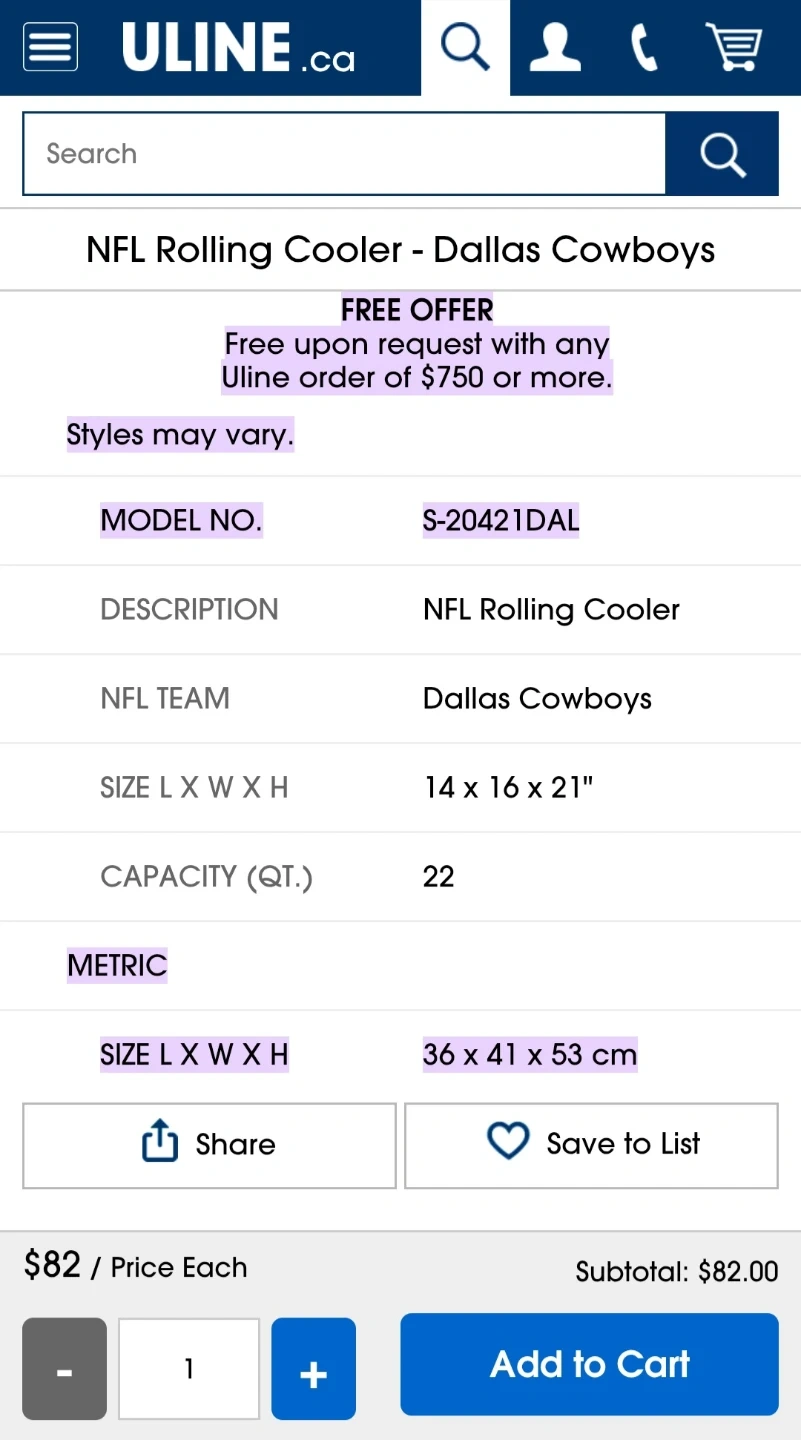
Task: Submit search with the magnifier button
Action: click(x=722, y=154)
